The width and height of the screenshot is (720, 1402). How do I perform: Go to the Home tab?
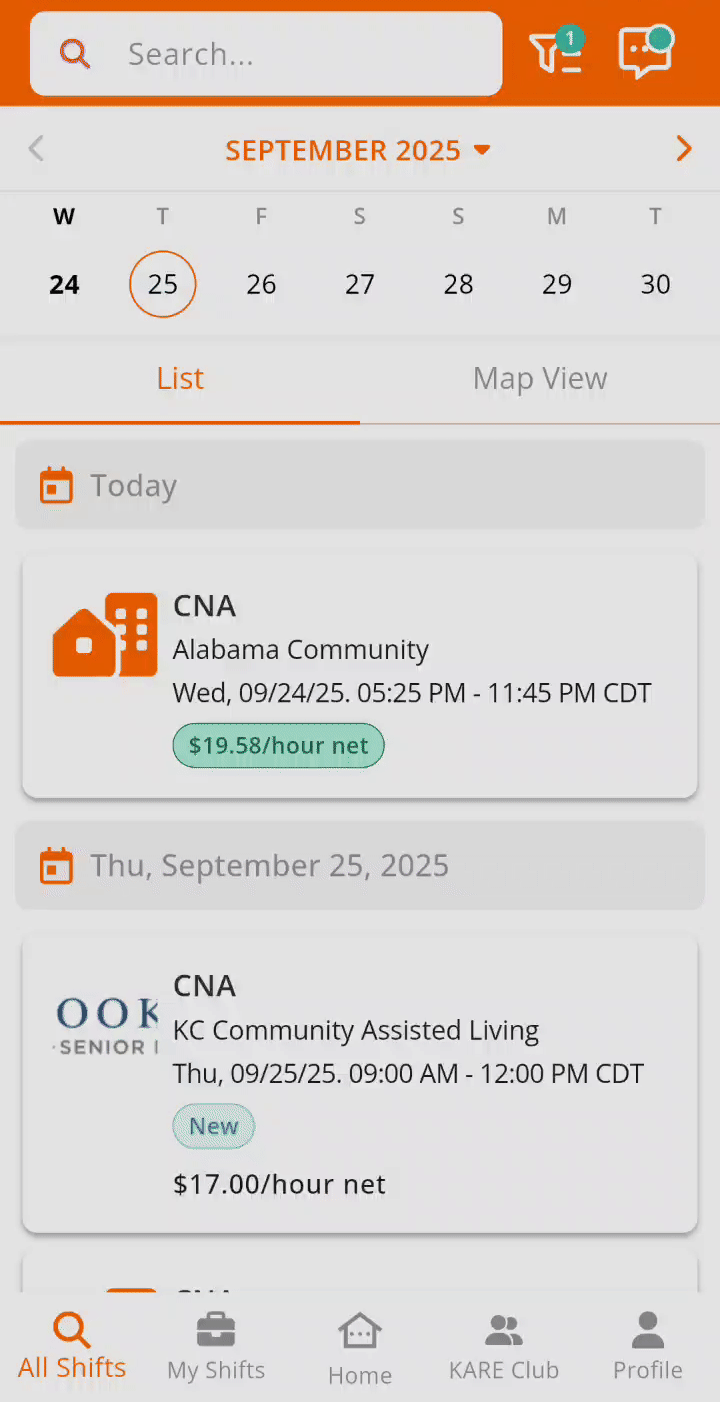pyautogui.click(x=360, y=1349)
